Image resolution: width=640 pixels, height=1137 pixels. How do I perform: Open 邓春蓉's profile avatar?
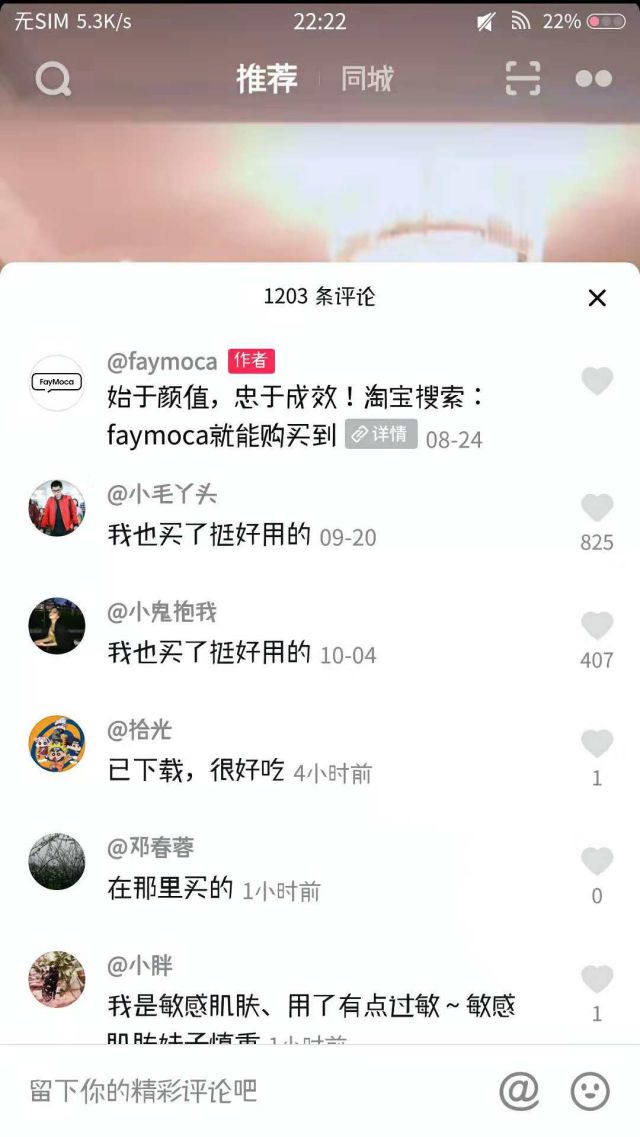pyautogui.click(x=56, y=861)
